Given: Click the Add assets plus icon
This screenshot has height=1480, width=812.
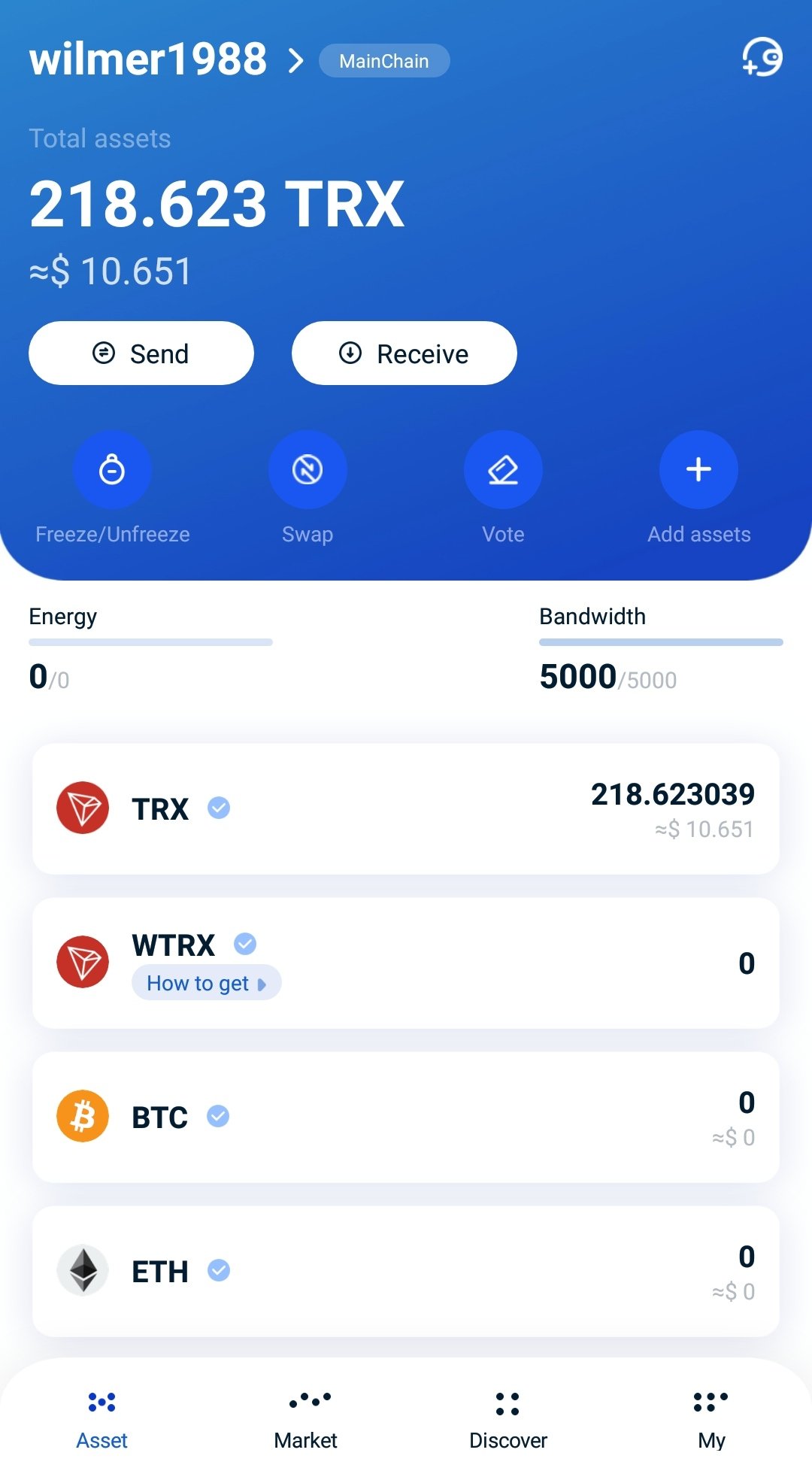Looking at the screenshot, I should click(x=698, y=469).
